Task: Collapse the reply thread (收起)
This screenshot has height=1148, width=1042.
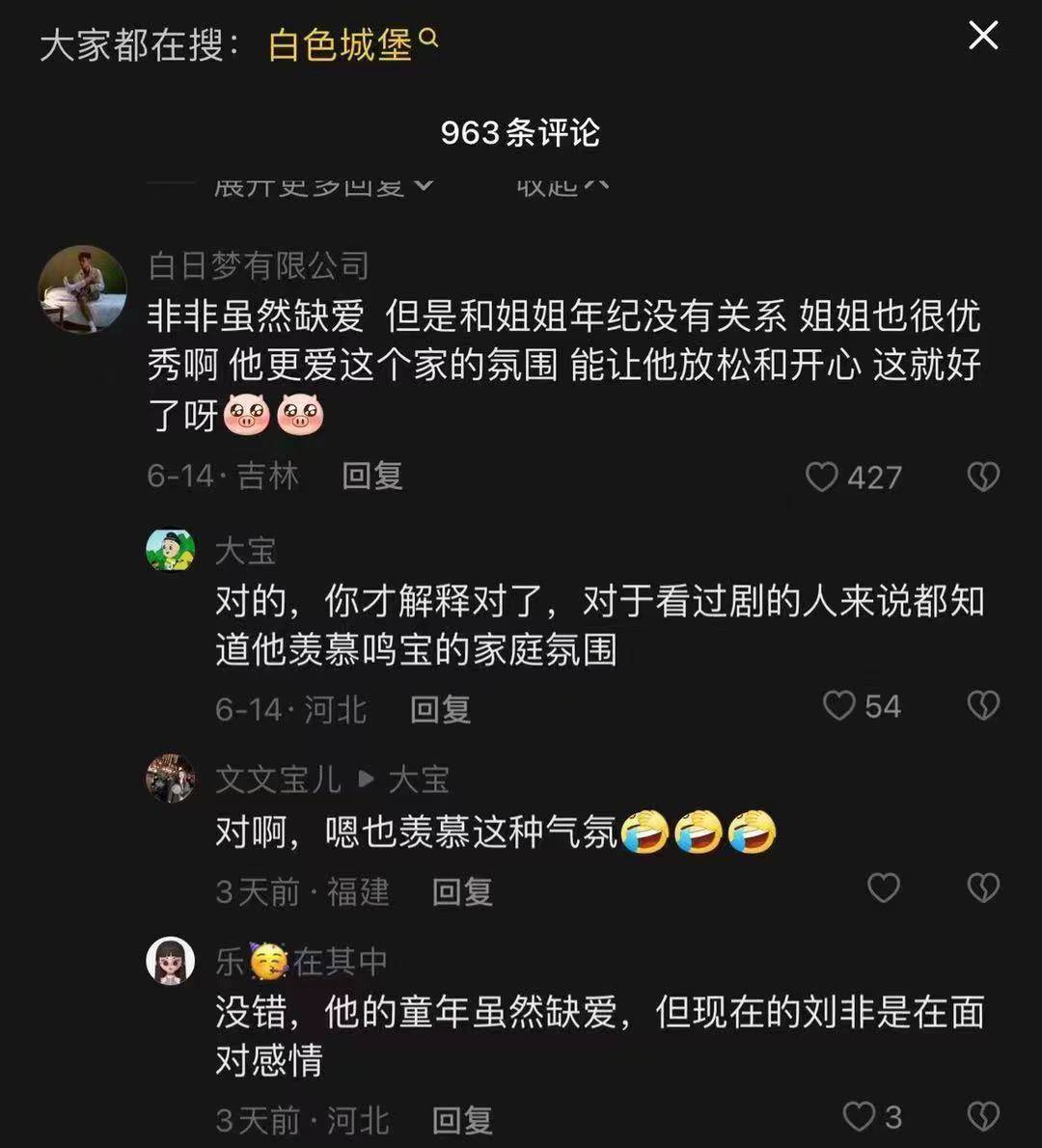Action: click(562, 185)
